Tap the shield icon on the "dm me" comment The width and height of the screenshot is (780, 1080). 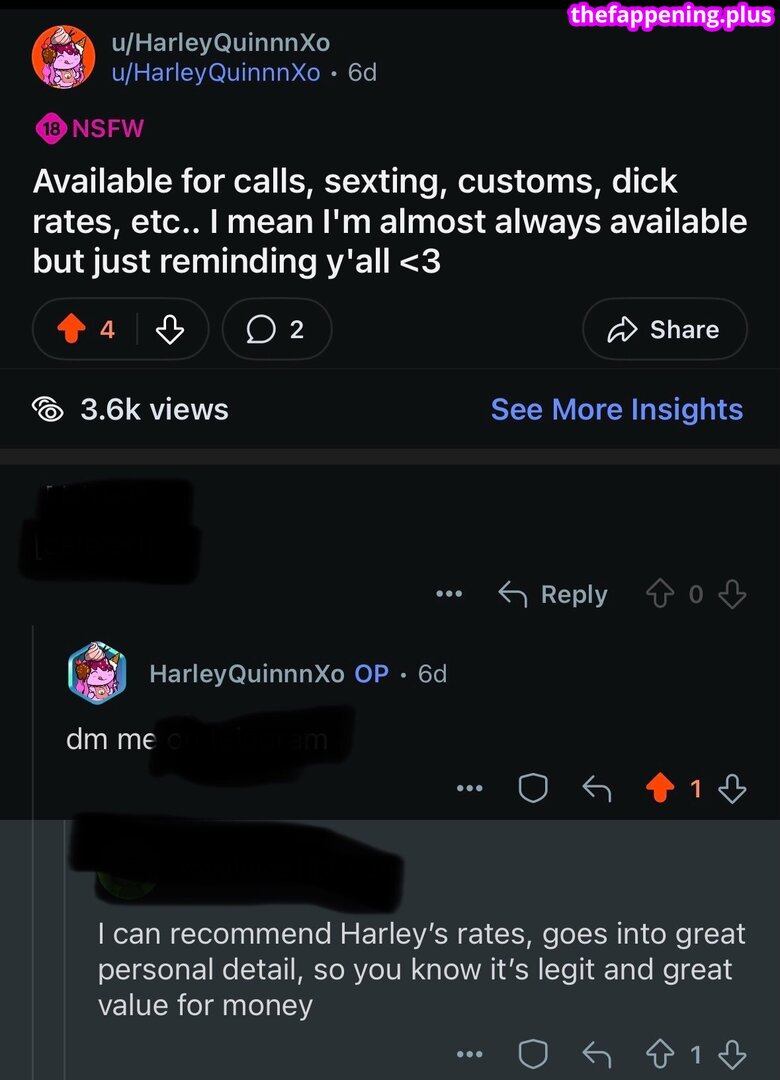tap(533, 789)
